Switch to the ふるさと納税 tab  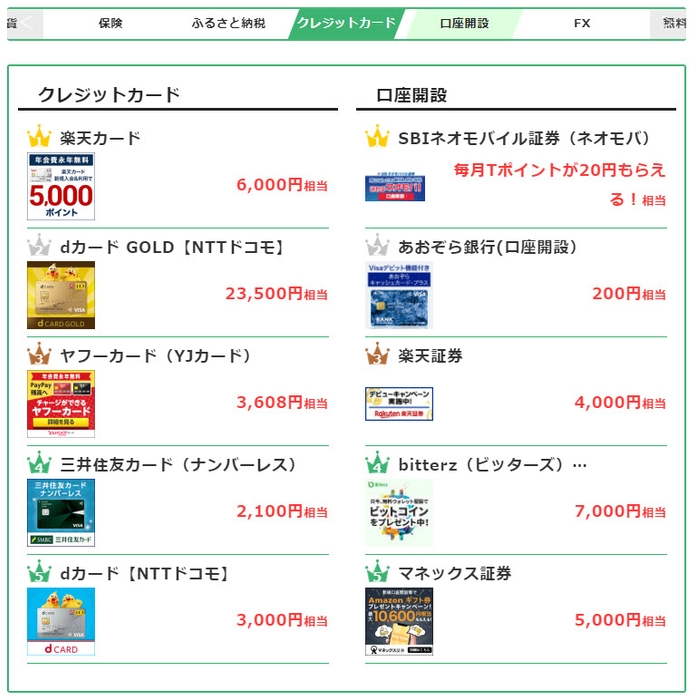[x=228, y=23]
